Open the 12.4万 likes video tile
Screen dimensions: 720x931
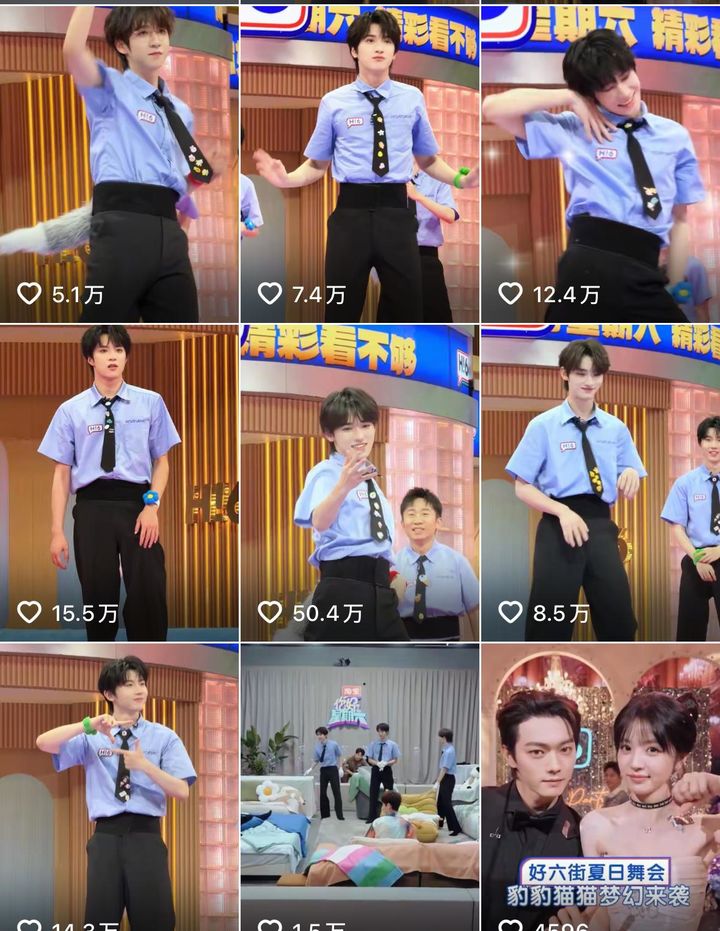600,160
